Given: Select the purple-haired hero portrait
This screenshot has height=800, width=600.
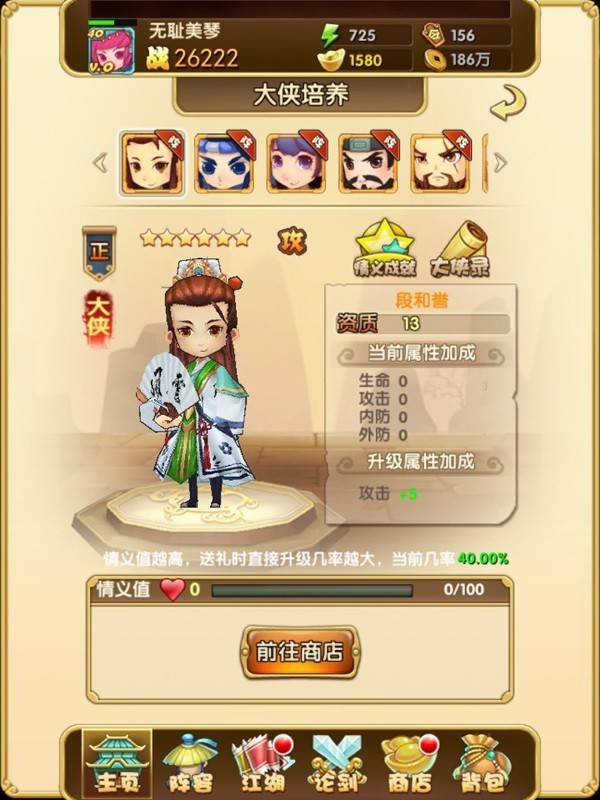Looking at the screenshot, I should coord(296,162).
